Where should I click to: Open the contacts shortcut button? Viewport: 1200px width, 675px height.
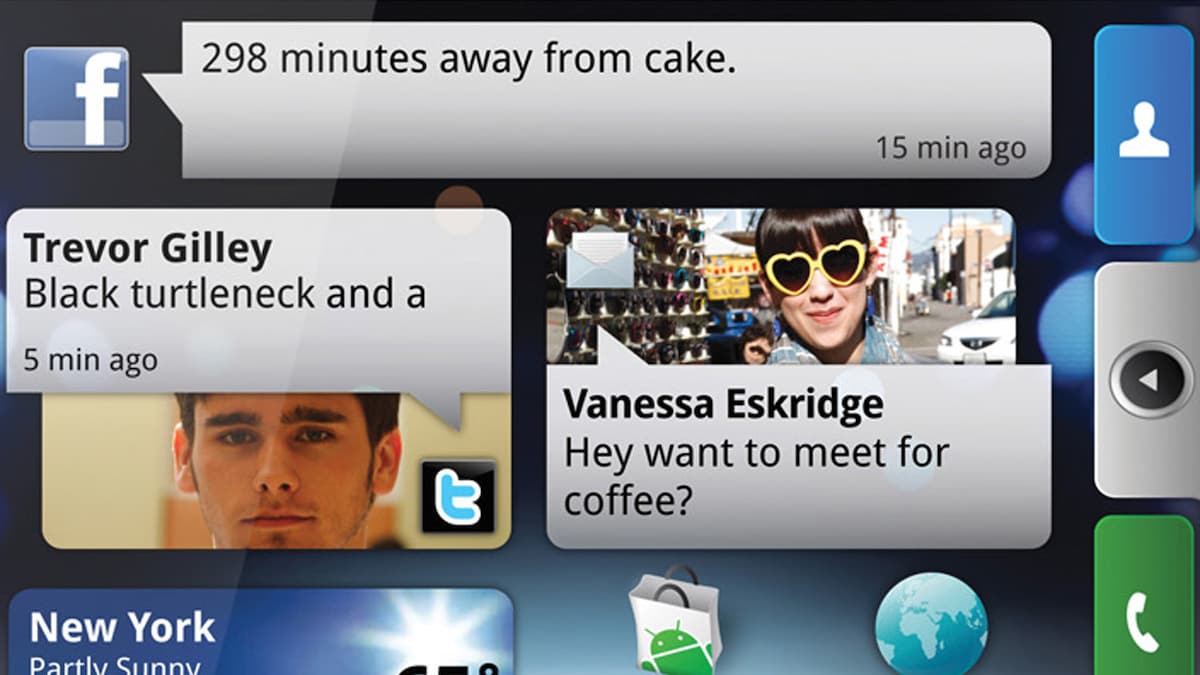pyautogui.click(x=1143, y=135)
